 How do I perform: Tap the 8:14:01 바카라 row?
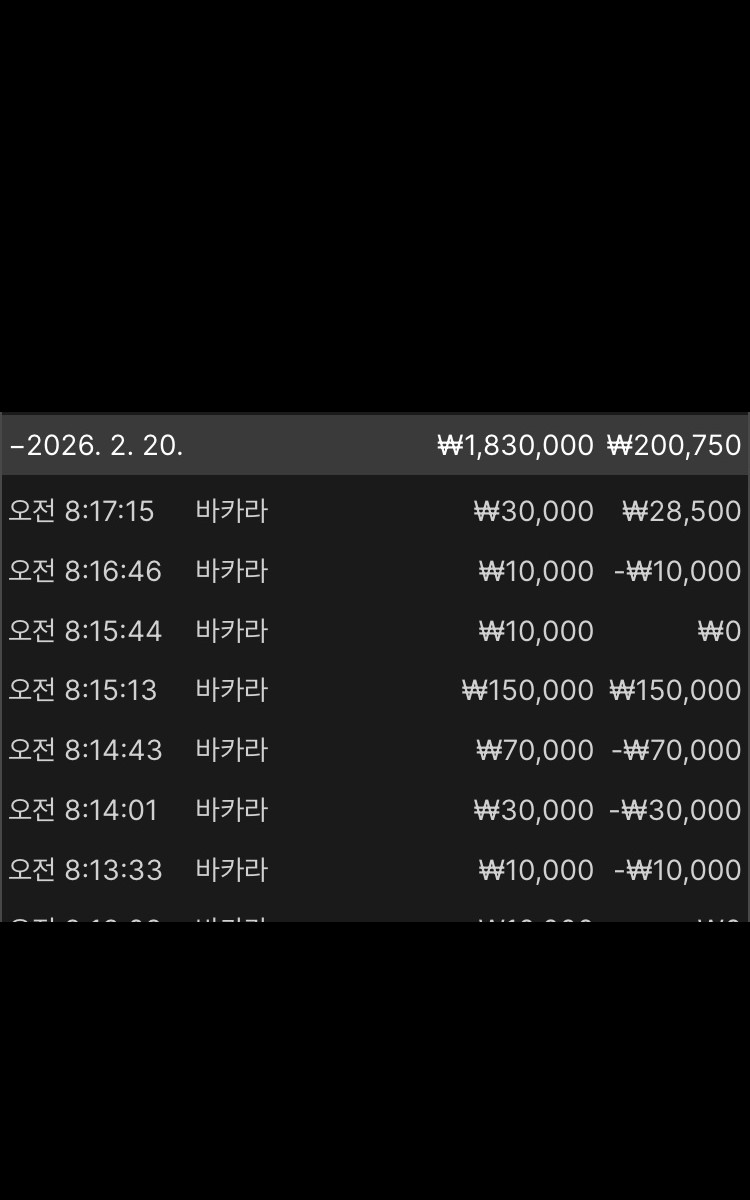pyautogui.click(x=374, y=809)
